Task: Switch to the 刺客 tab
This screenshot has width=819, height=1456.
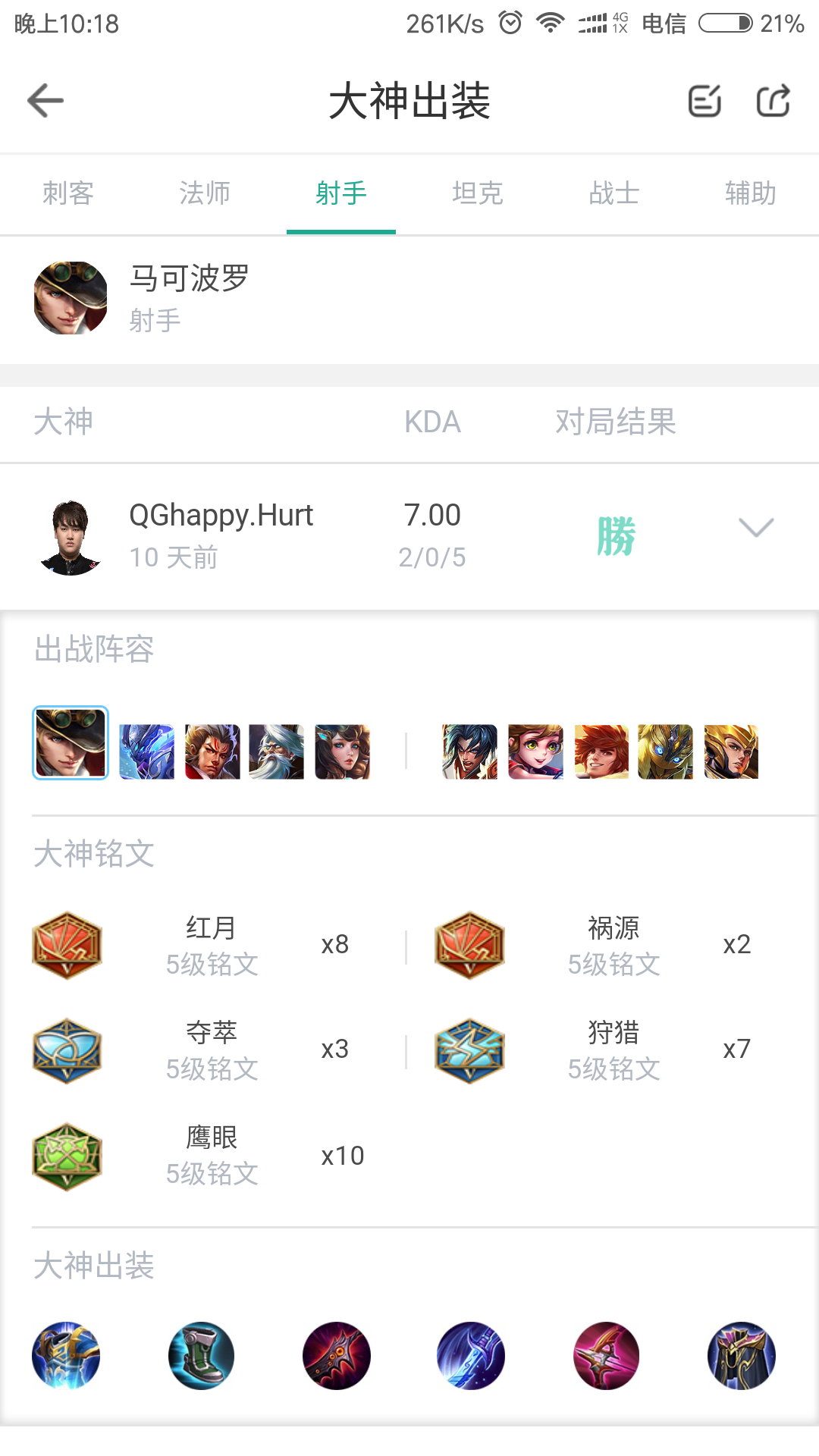Action: (x=68, y=193)
